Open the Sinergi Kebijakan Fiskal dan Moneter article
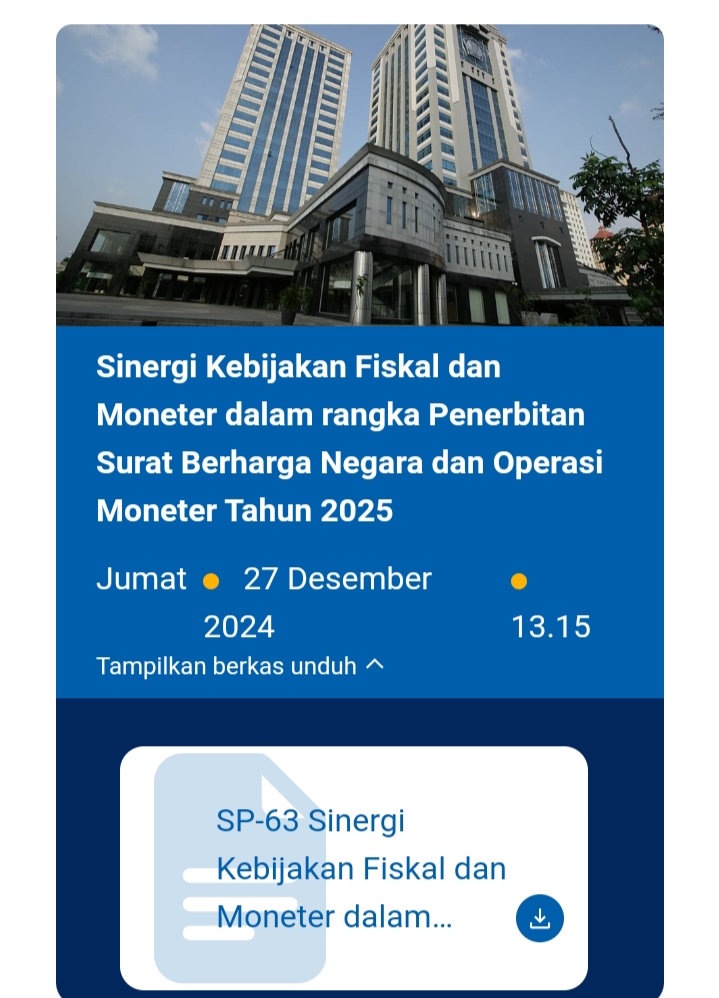Viewport: 719px width, 998px height. pyautogui.click(x=349, y=439)
